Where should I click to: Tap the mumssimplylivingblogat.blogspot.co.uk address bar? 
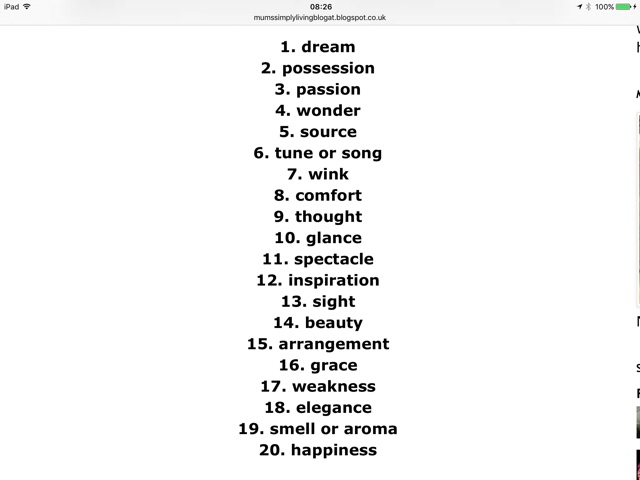320,17
